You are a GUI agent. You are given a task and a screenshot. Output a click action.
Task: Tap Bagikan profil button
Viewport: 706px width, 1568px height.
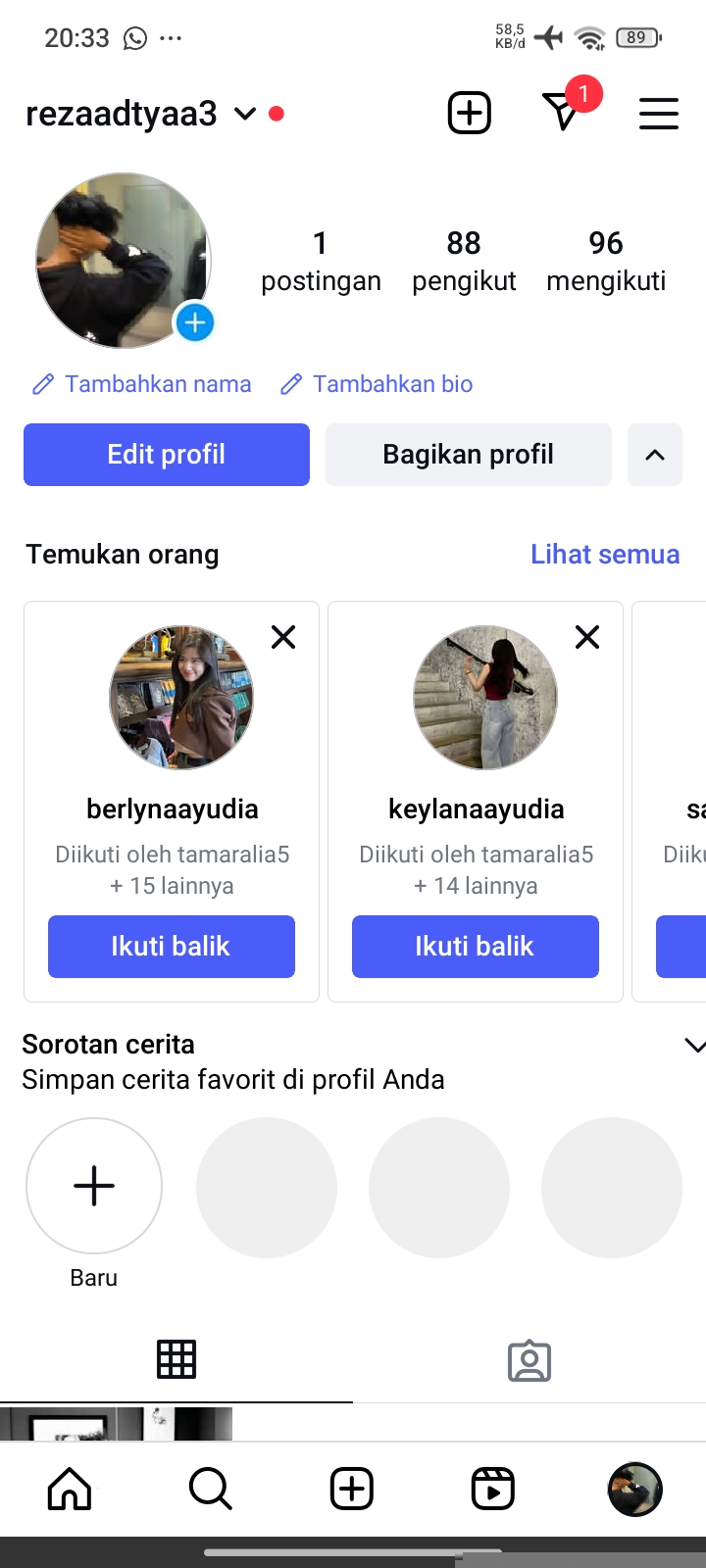pos(469,455)
